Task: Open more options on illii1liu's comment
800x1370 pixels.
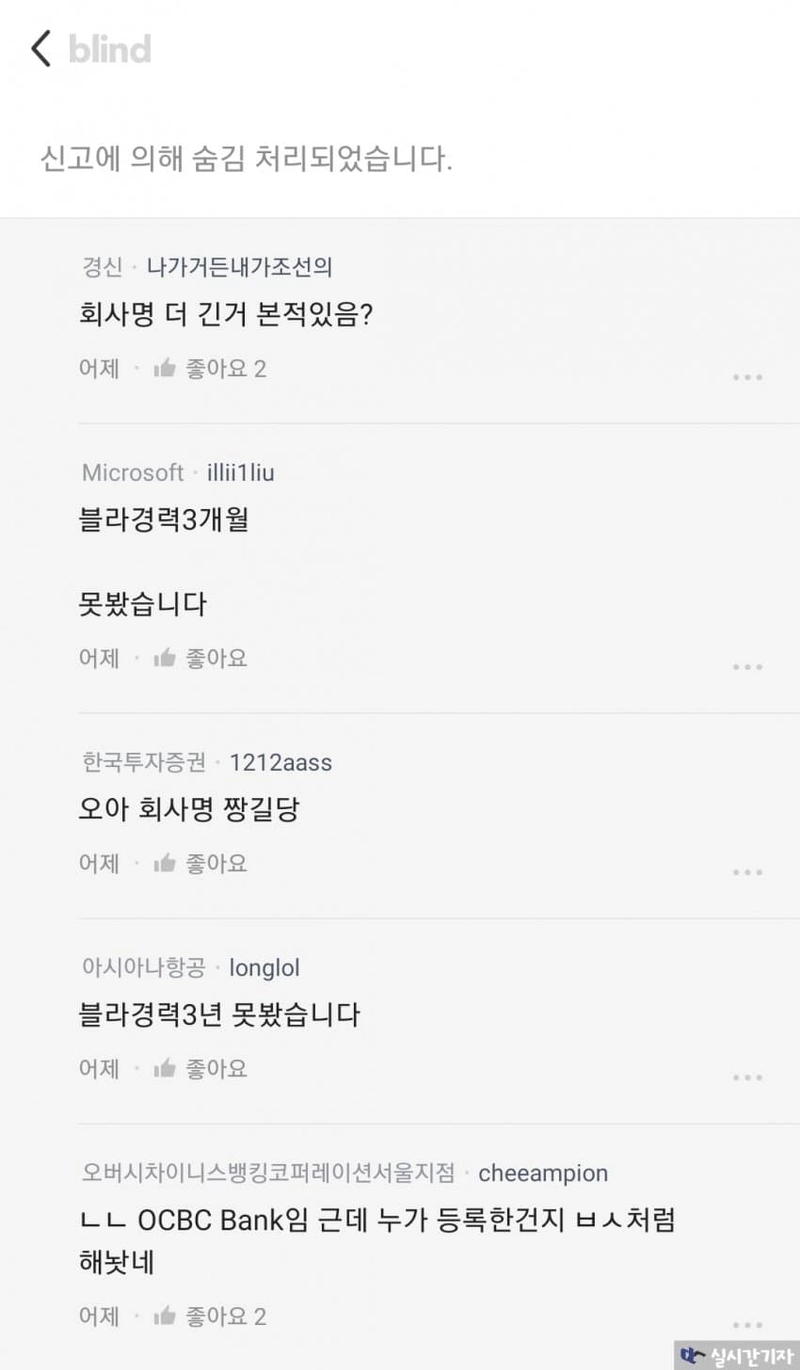Action: (x=747, y=667)
